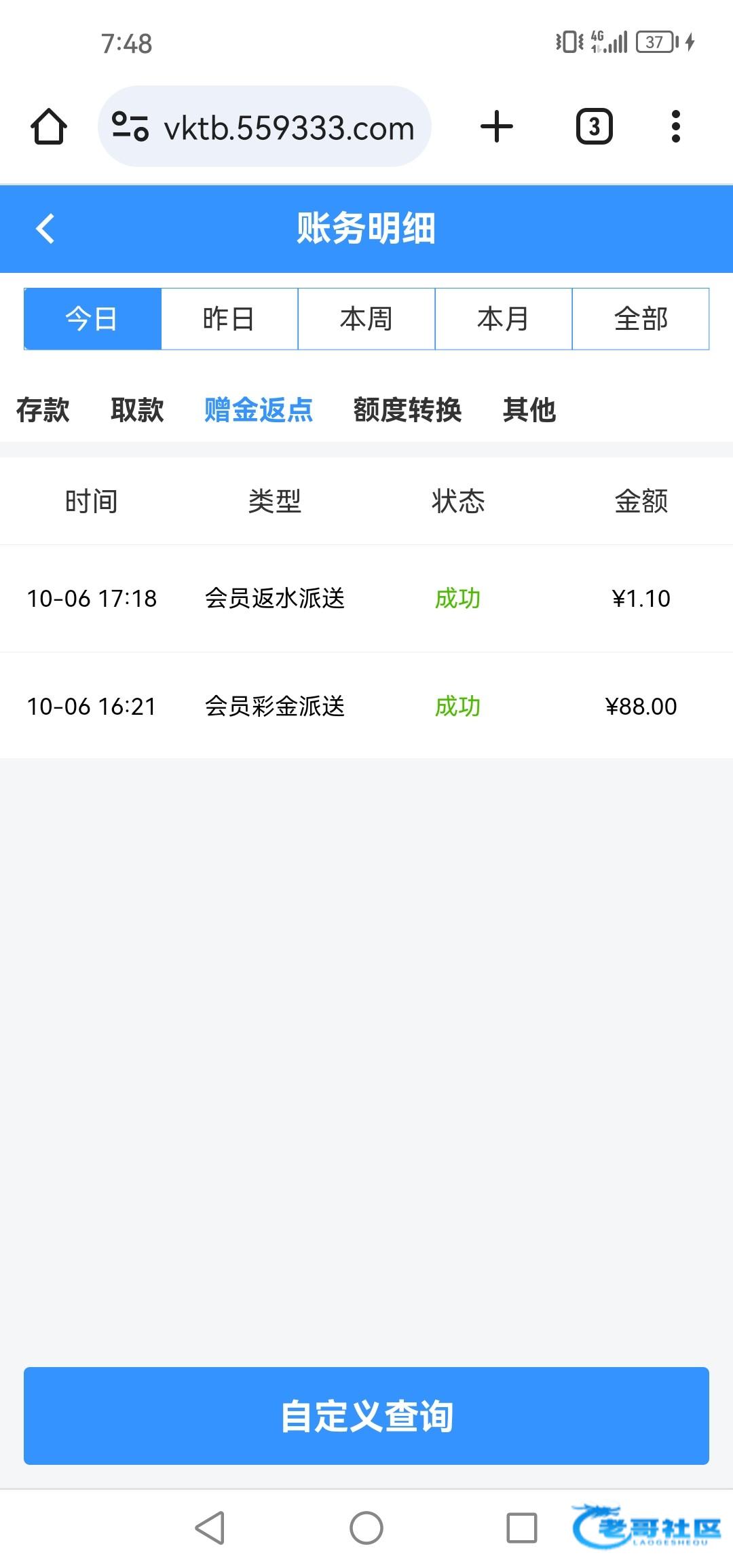Switch to the 本周 date filter
733x1568 pixels.
366,319
